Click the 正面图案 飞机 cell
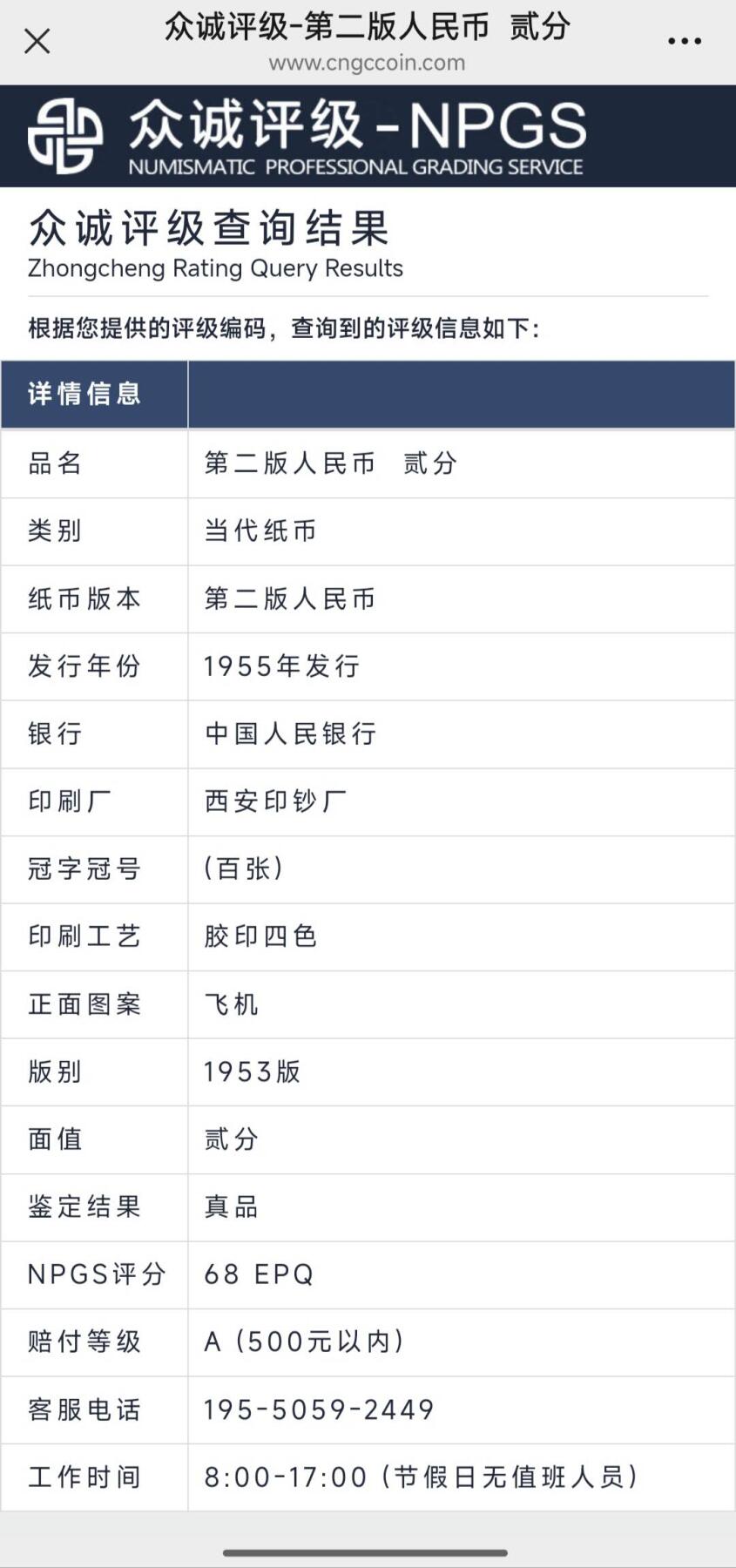The width and height of the screenshot is (736, 1568). (231, 1004)
